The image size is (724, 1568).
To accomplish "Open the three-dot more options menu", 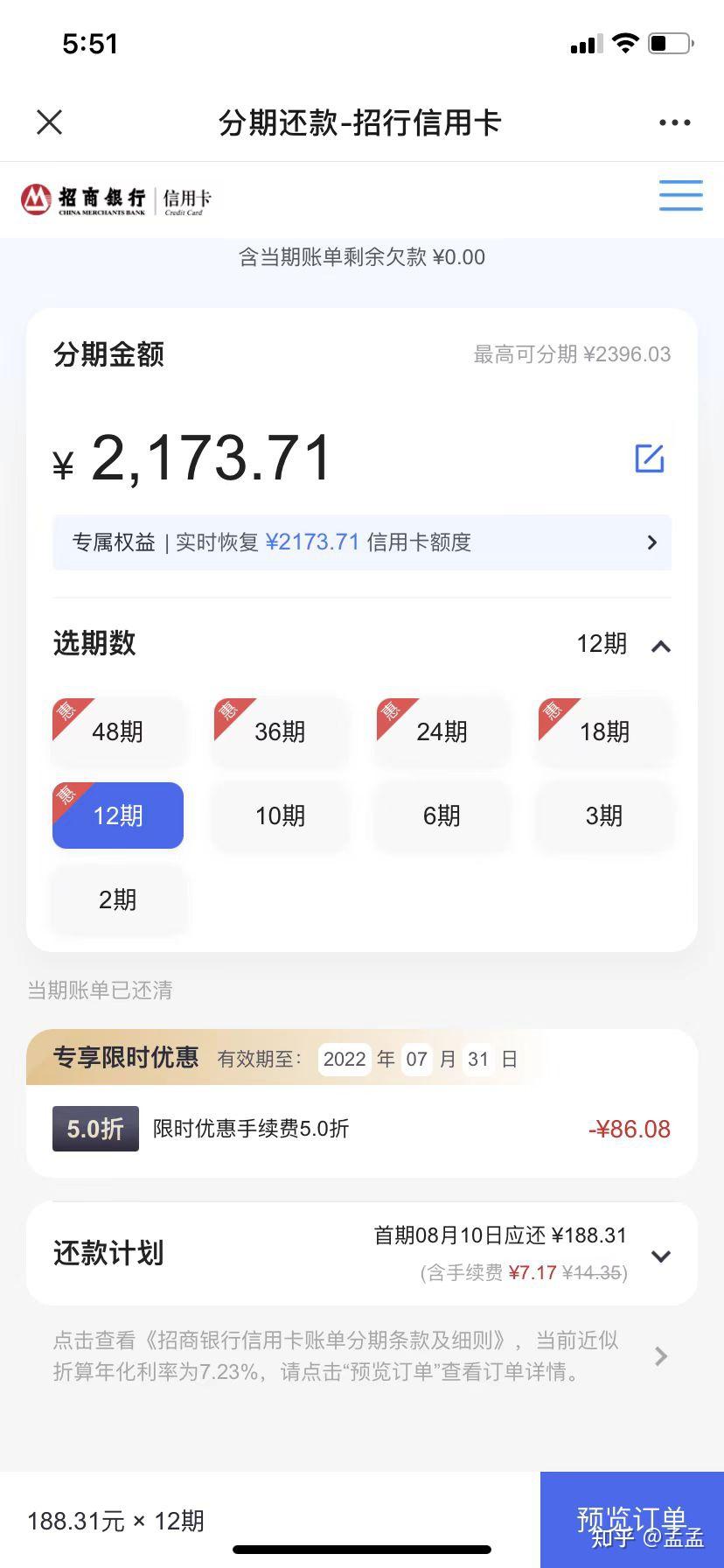I will (x=673, y=122).
